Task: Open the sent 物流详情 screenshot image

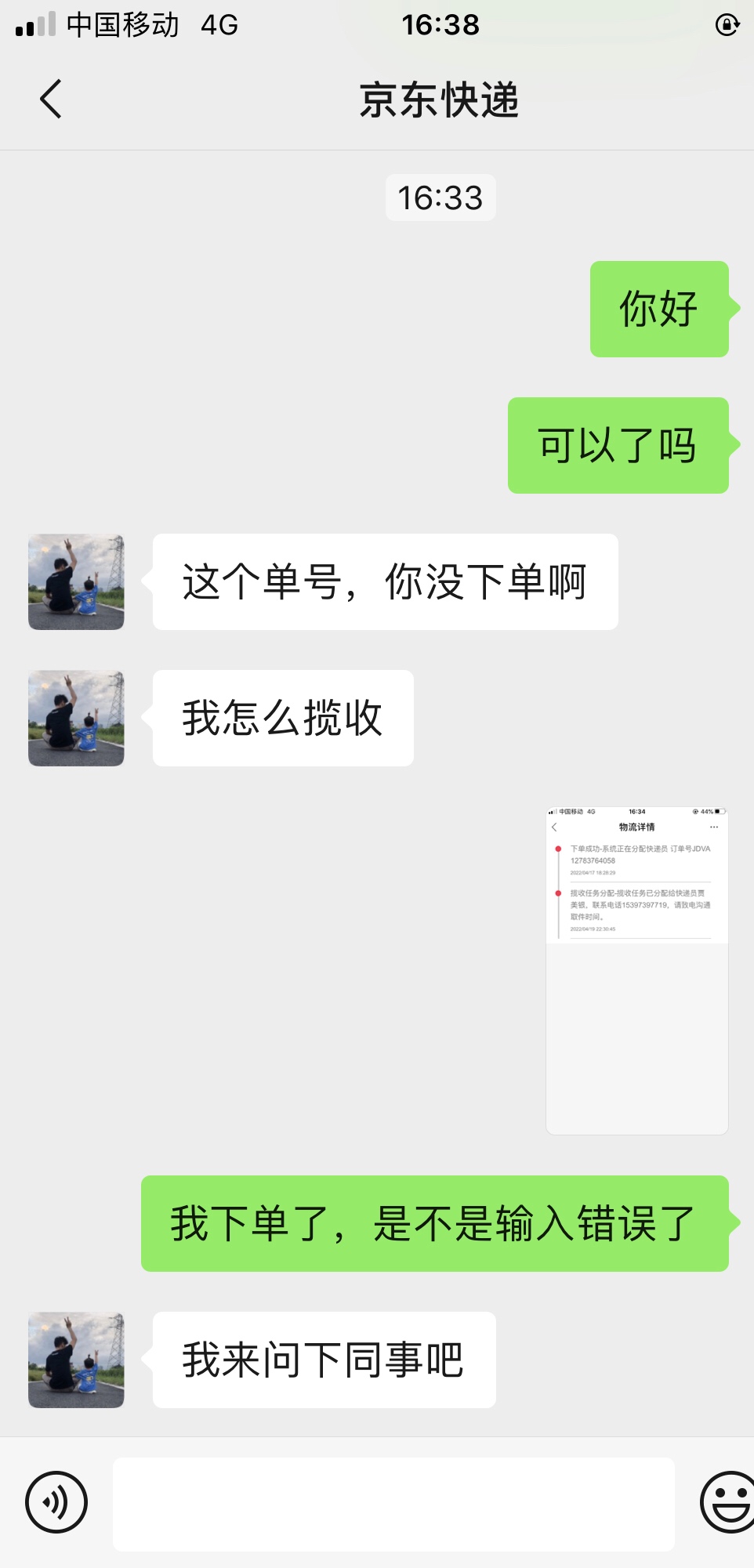Action: pyautogui.click(x=636, y=970)
